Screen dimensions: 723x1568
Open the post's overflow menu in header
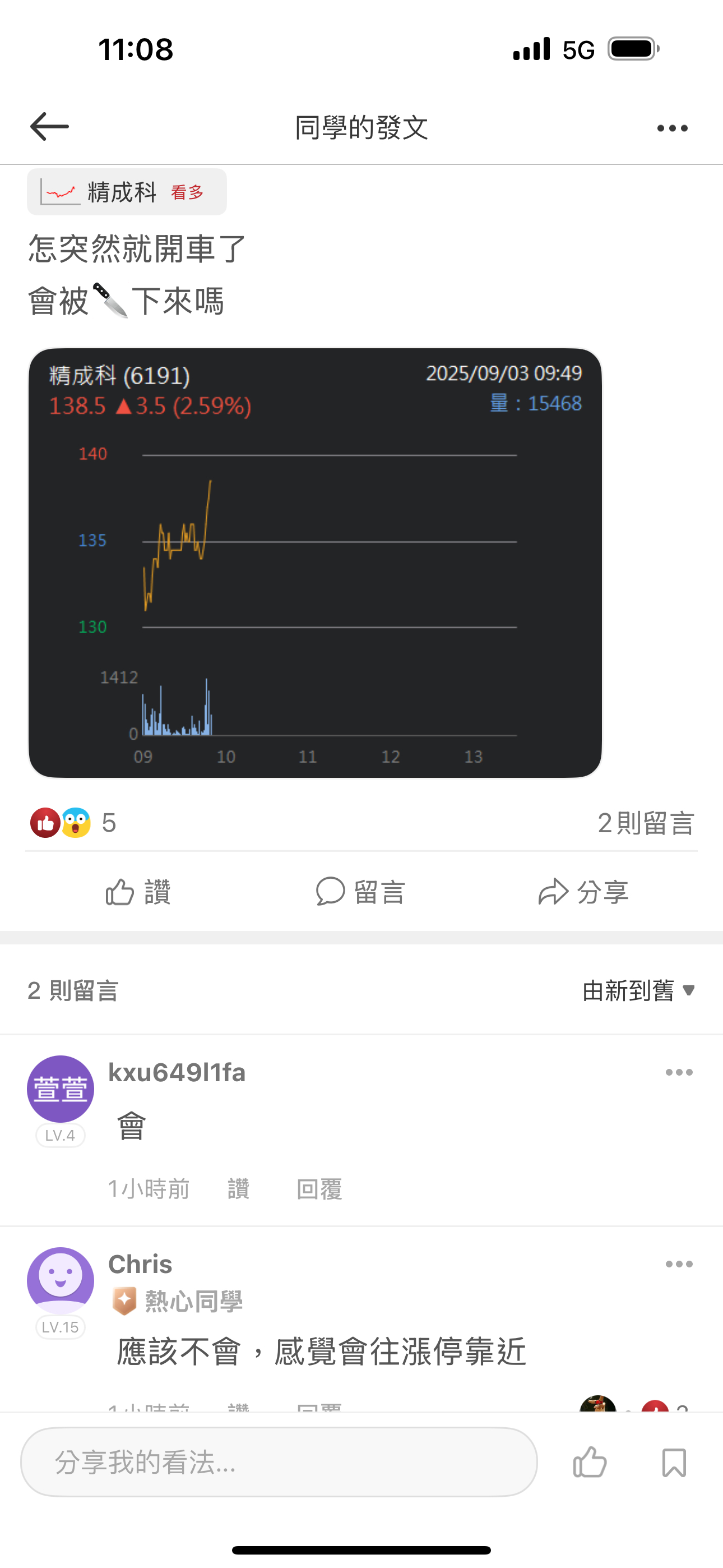click(672, 128)
